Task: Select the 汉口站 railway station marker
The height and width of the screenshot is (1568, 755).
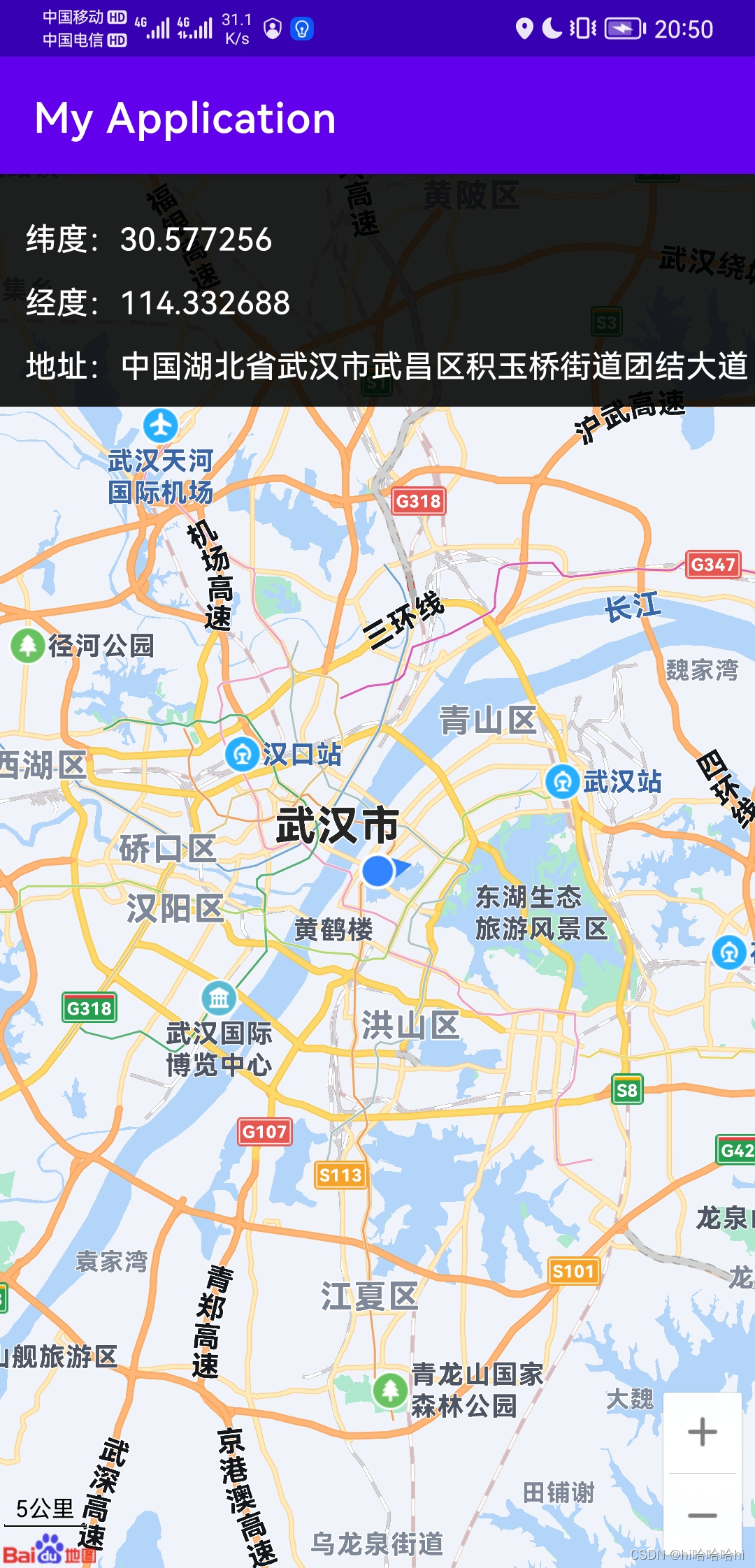Action: coord(243,755)
